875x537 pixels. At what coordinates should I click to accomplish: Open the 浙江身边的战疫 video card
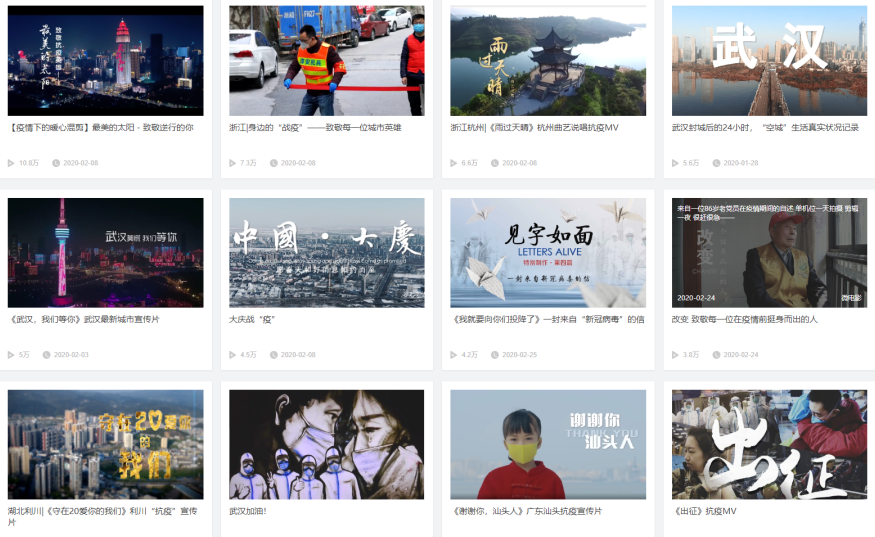(326, 61)
